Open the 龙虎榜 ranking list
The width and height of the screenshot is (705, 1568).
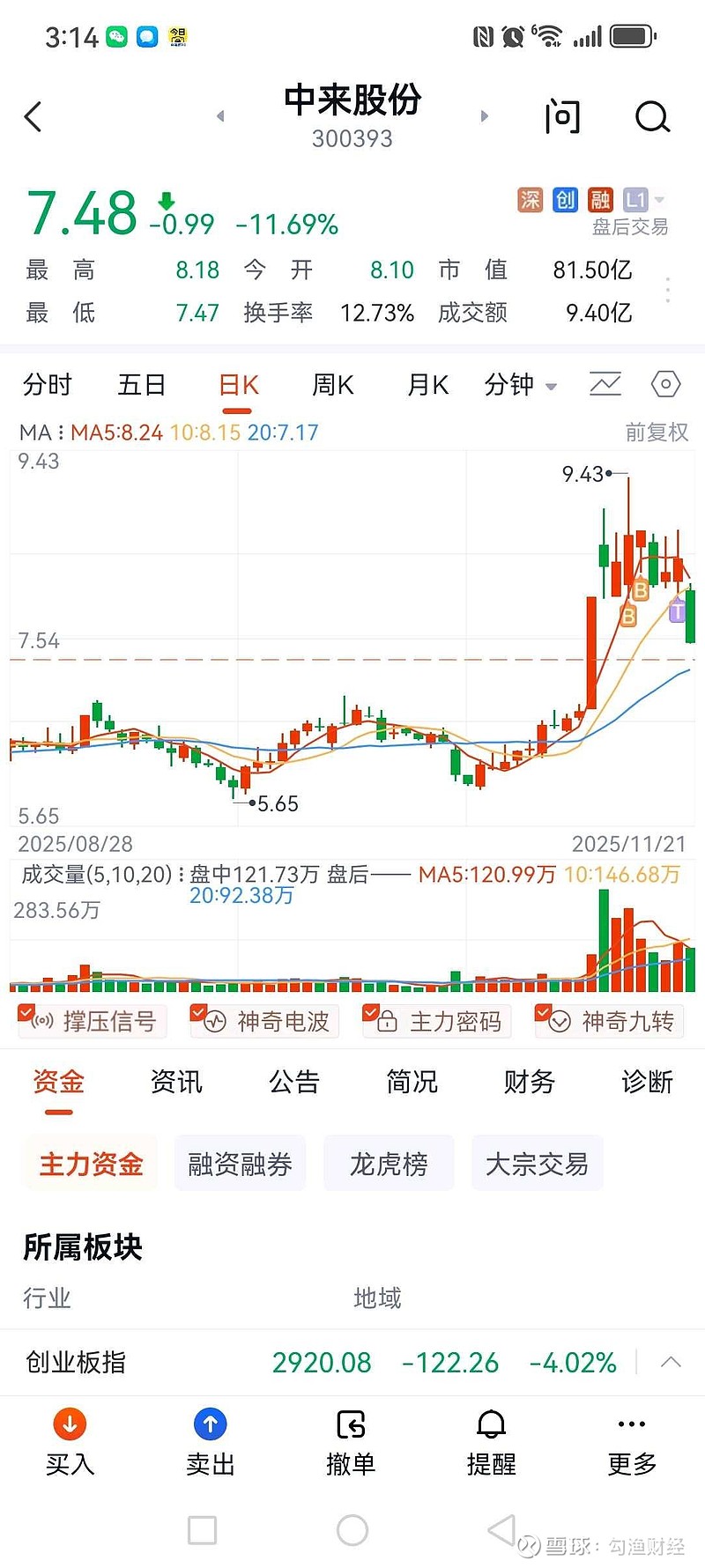pyautogui.click(x=389, y=1163)
